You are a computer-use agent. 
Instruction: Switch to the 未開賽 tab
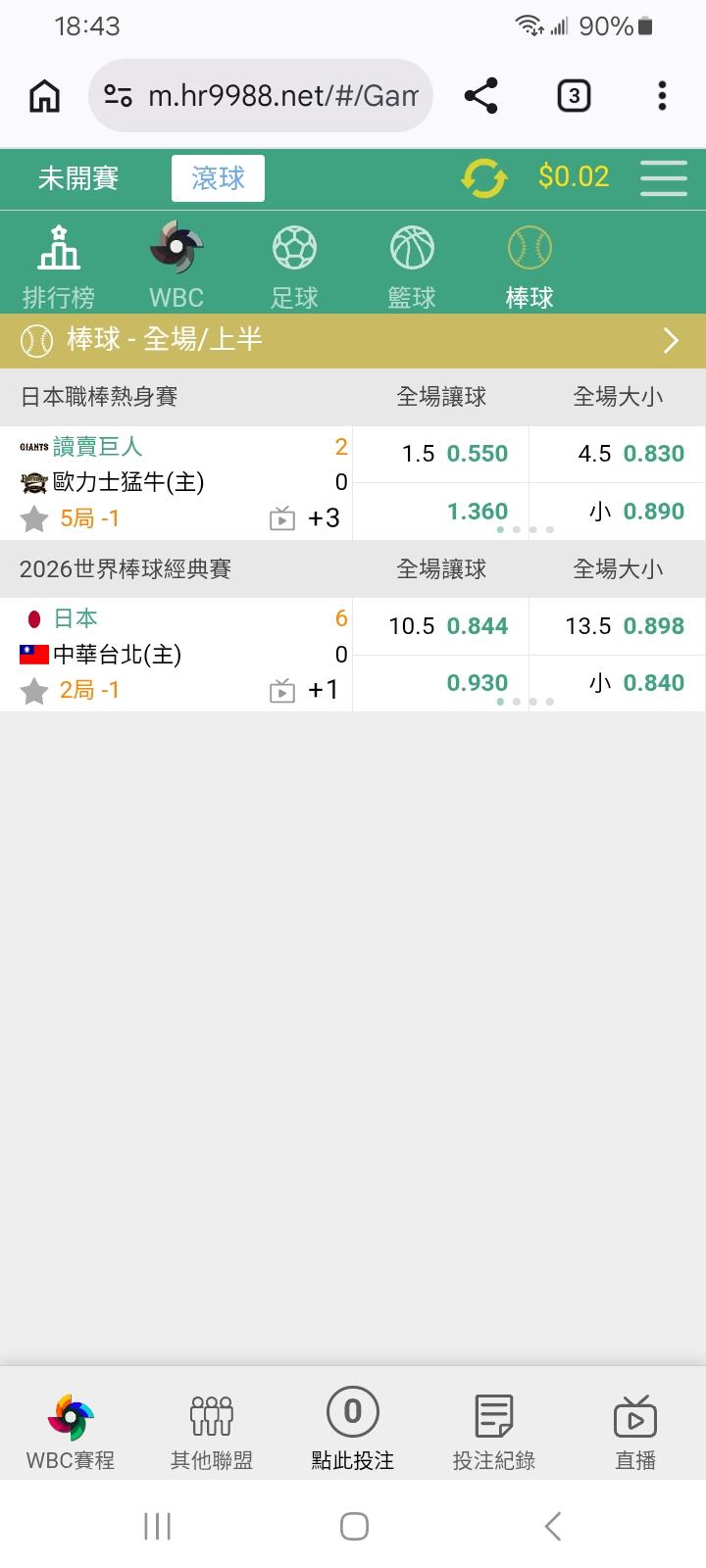[78, 178]
